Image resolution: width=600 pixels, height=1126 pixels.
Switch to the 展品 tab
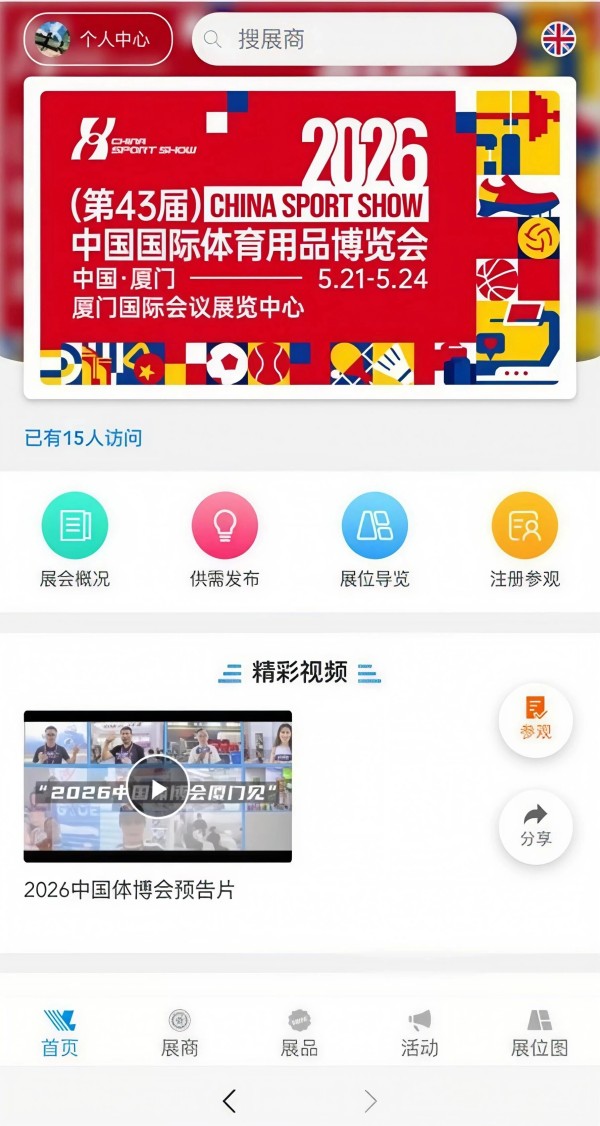[299, 1033]
